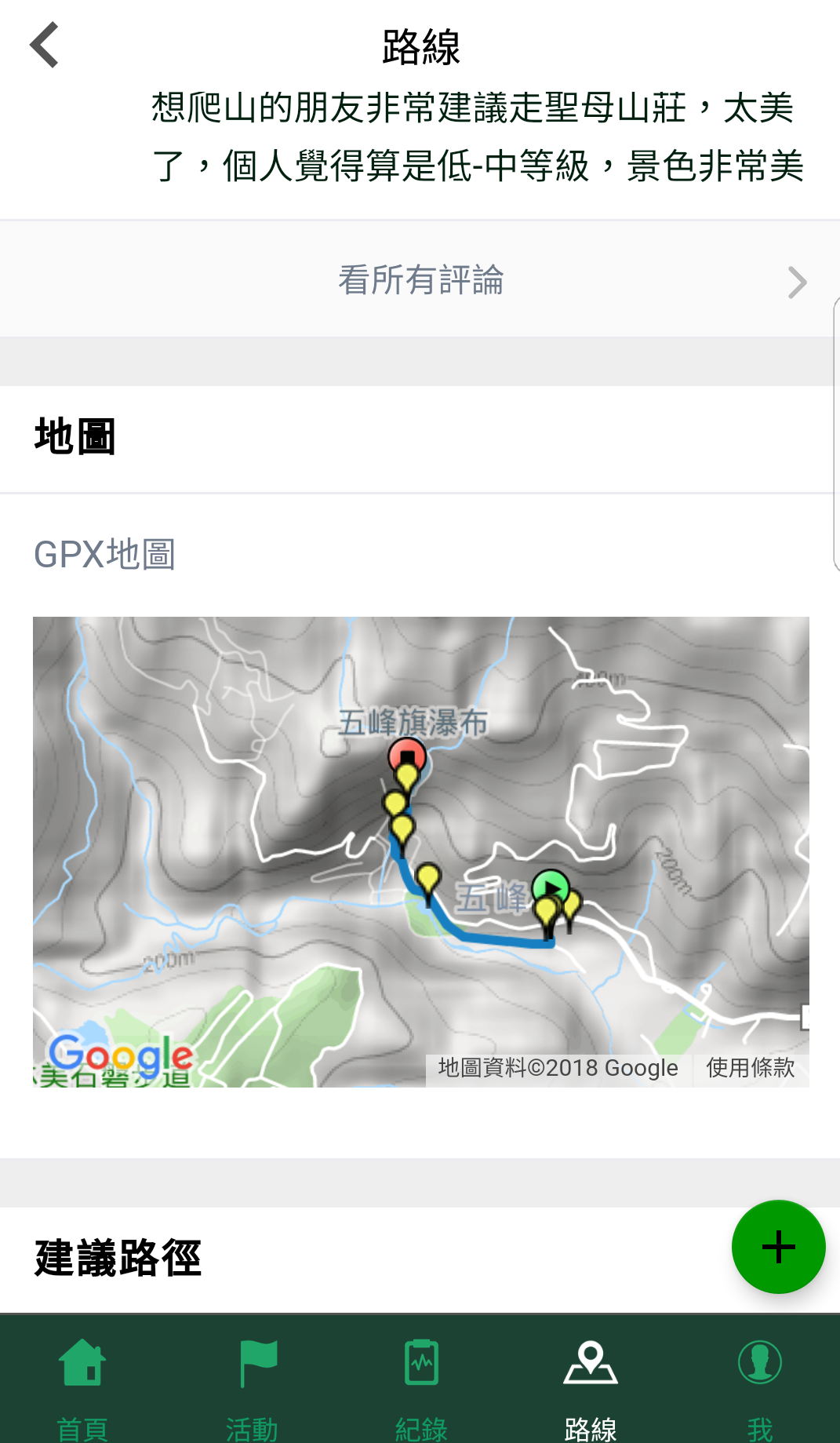Open the 紀錄 tab
This screenshot has width=840, height=1443.
421,1383
